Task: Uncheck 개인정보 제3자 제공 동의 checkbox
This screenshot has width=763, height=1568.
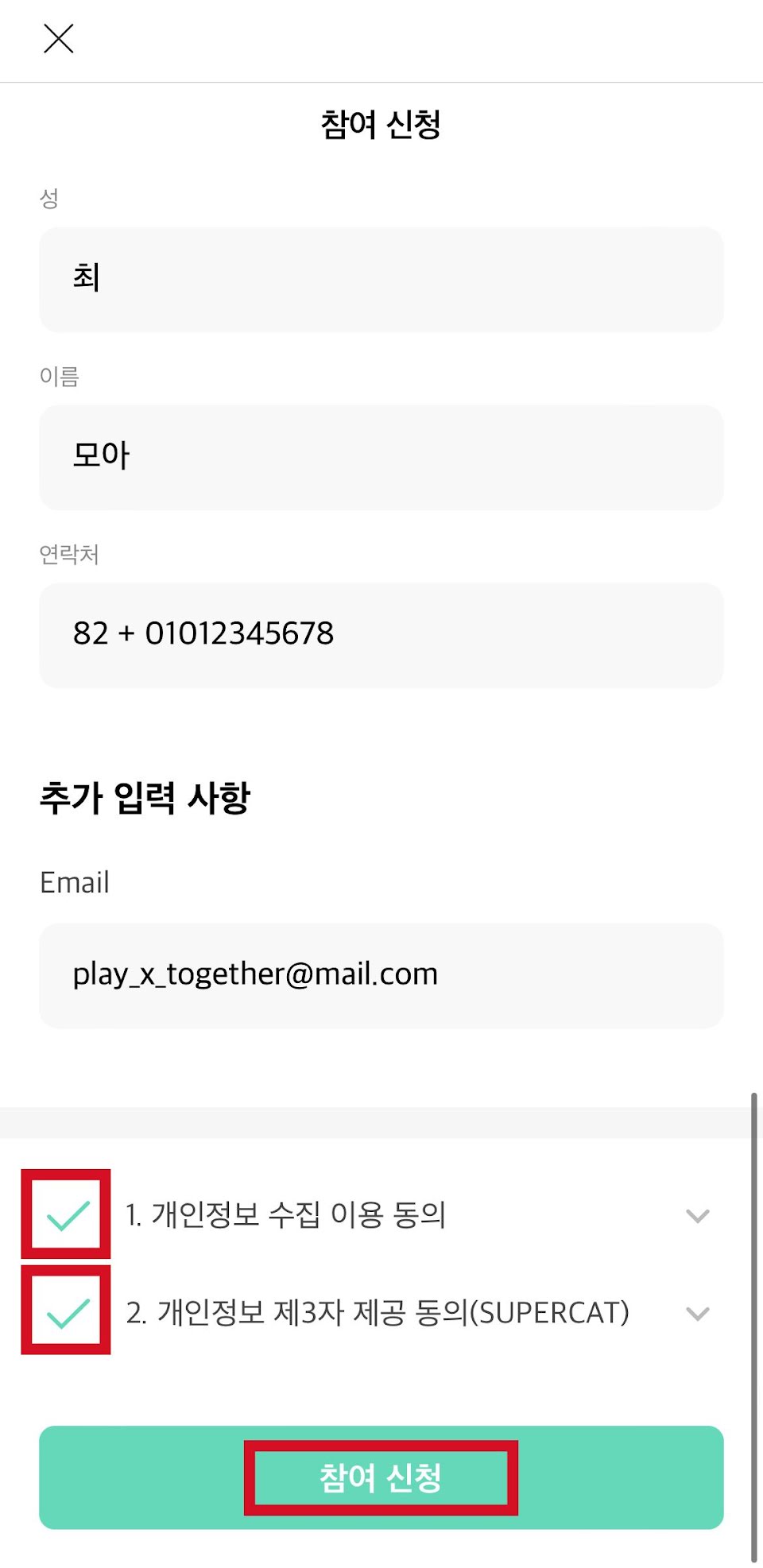Action: tap(67, 1312)
